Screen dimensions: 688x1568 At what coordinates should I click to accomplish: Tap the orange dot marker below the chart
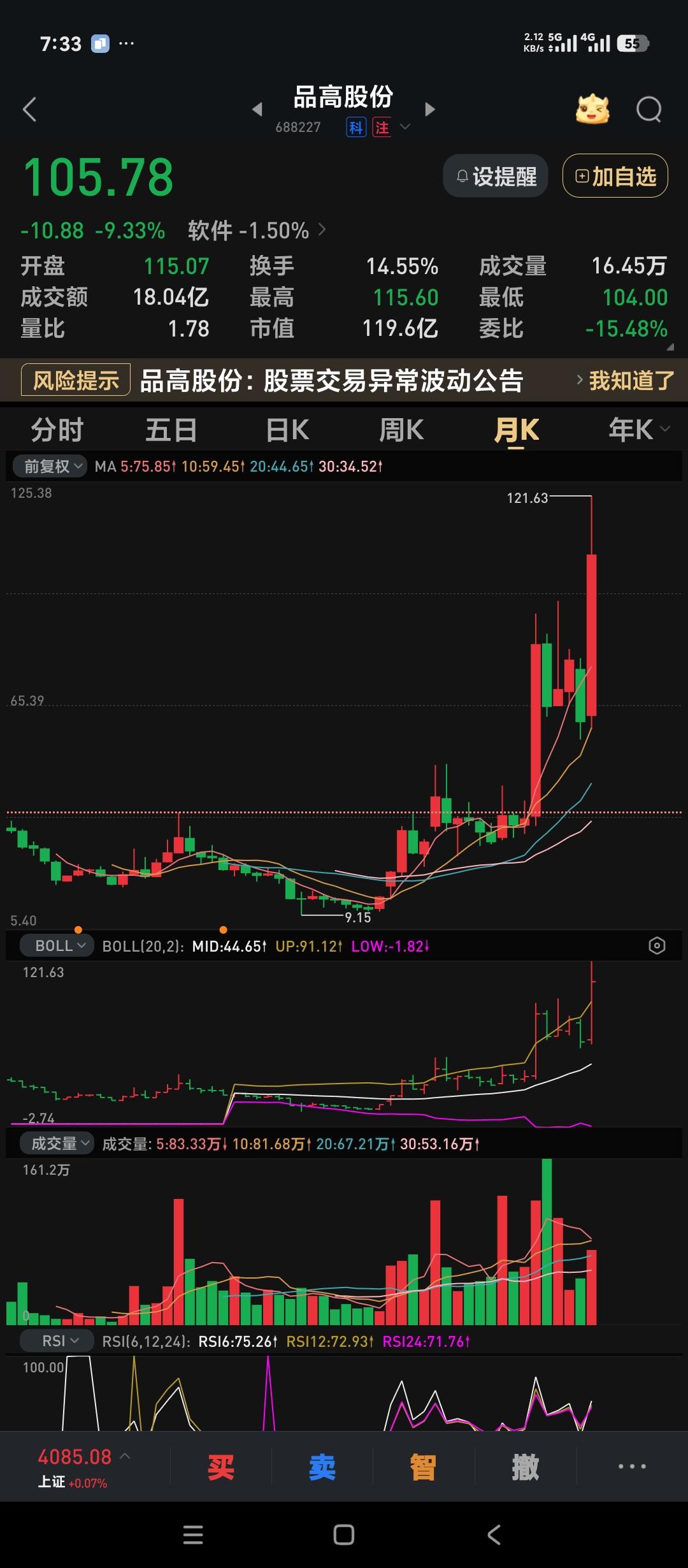pyautogui.click(x=78, y=929)
